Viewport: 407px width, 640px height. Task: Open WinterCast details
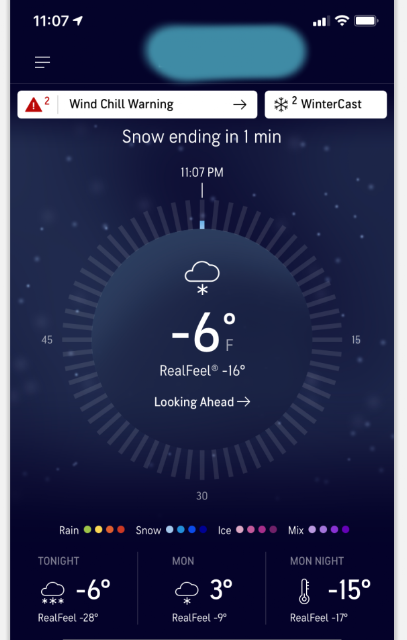326,104
